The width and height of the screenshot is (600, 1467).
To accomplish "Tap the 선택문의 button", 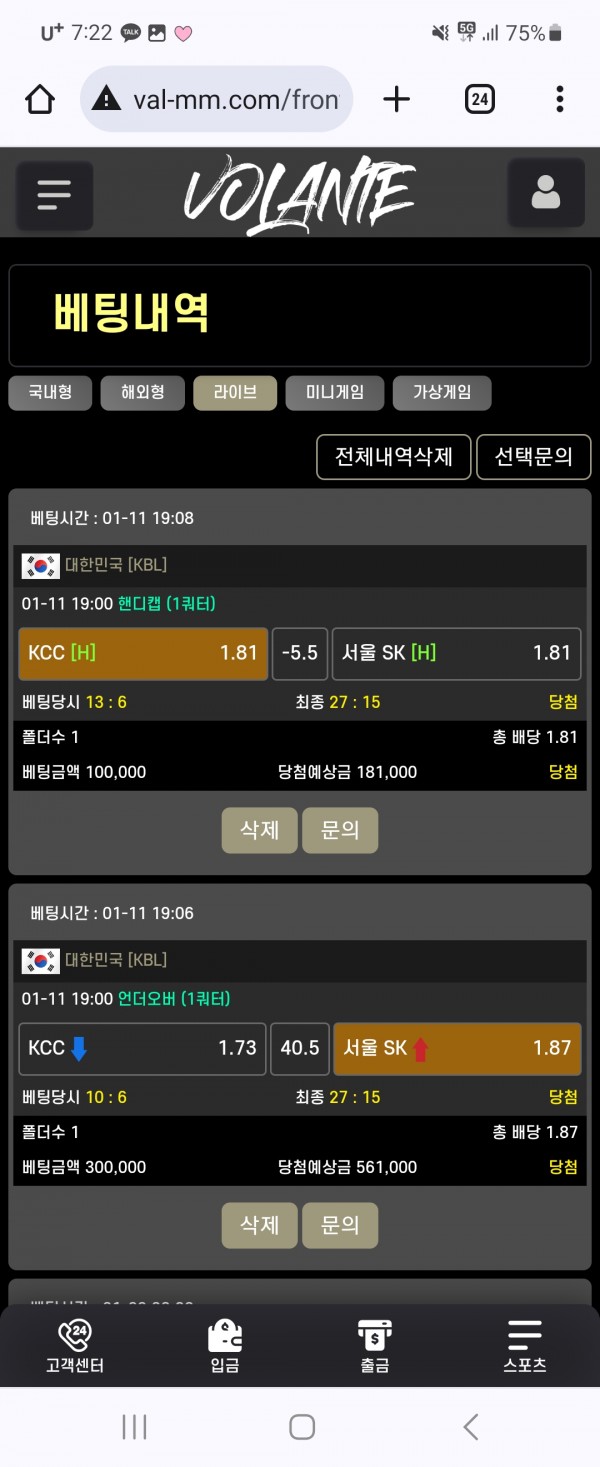I will click(533, 457).
